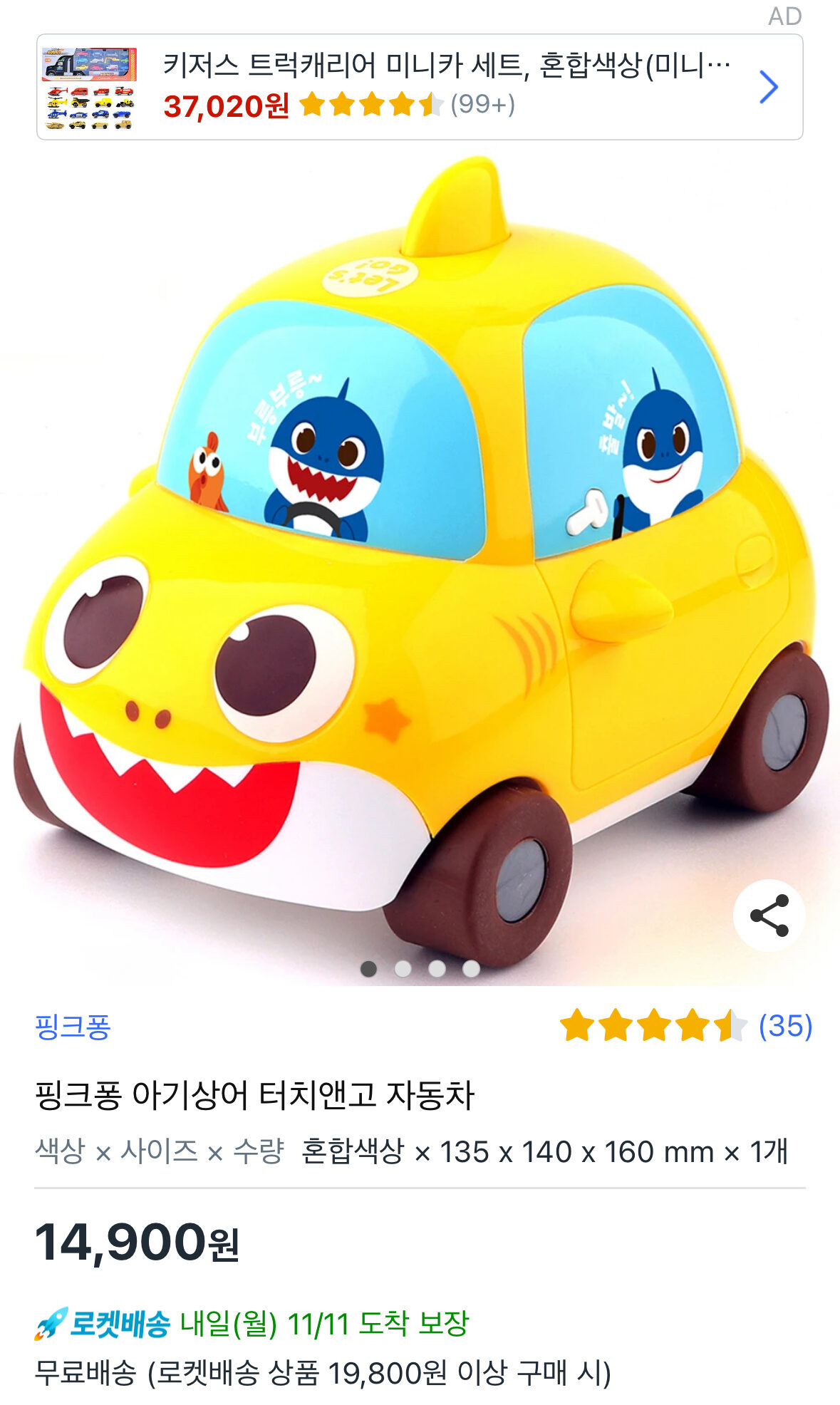Jump to the second product image dot
This screenshot has width=840, height=1405.
(x=403, y=968)
